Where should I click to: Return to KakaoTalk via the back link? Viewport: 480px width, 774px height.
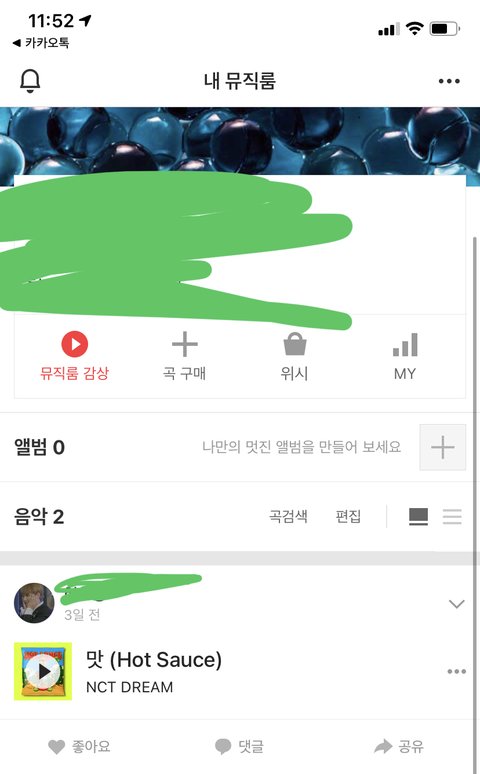click(x=40, y=43)
